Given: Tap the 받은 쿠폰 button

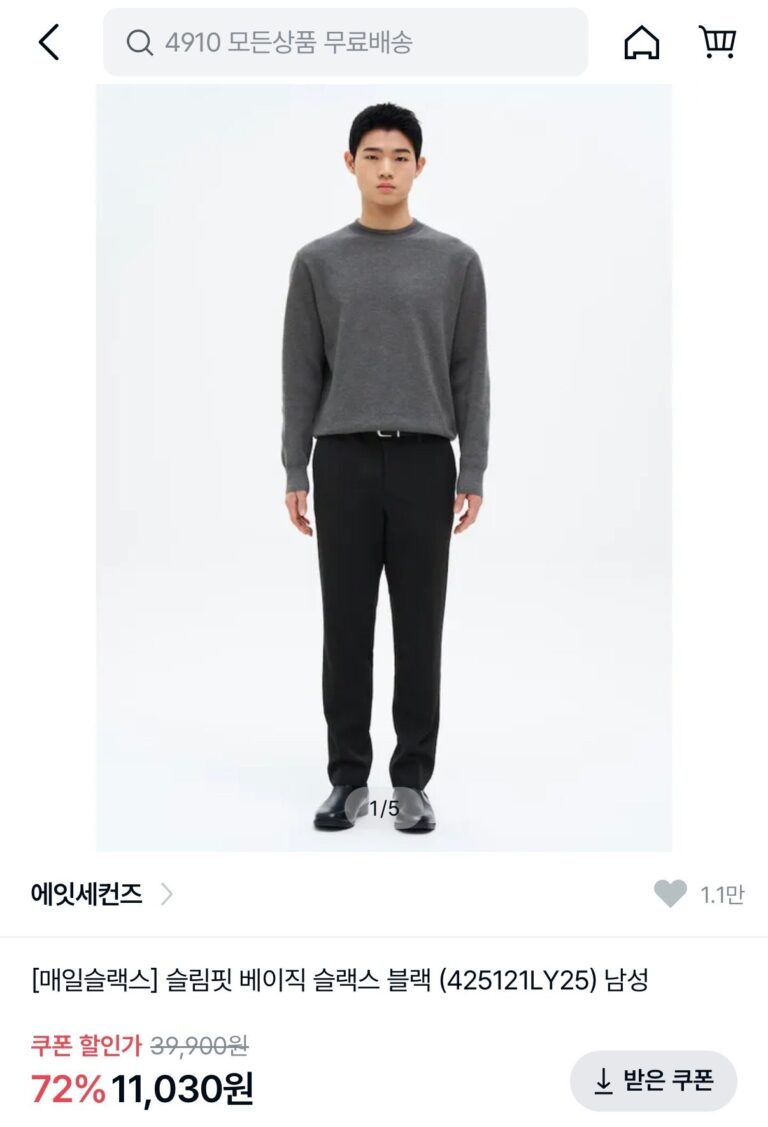Looking at the screenshot, I should tap(653, 1081).
